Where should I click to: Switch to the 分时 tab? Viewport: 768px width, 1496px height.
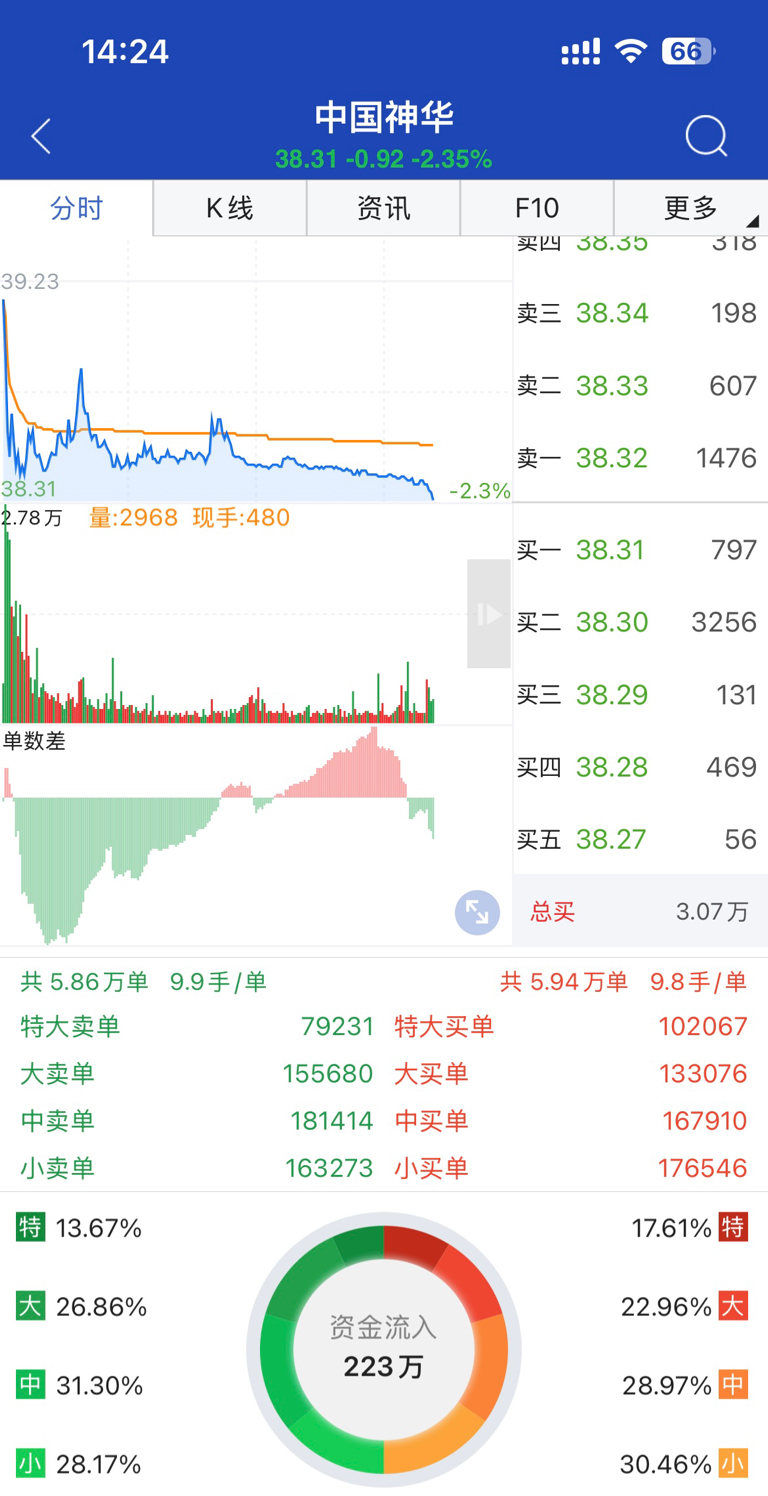(77, 208)
